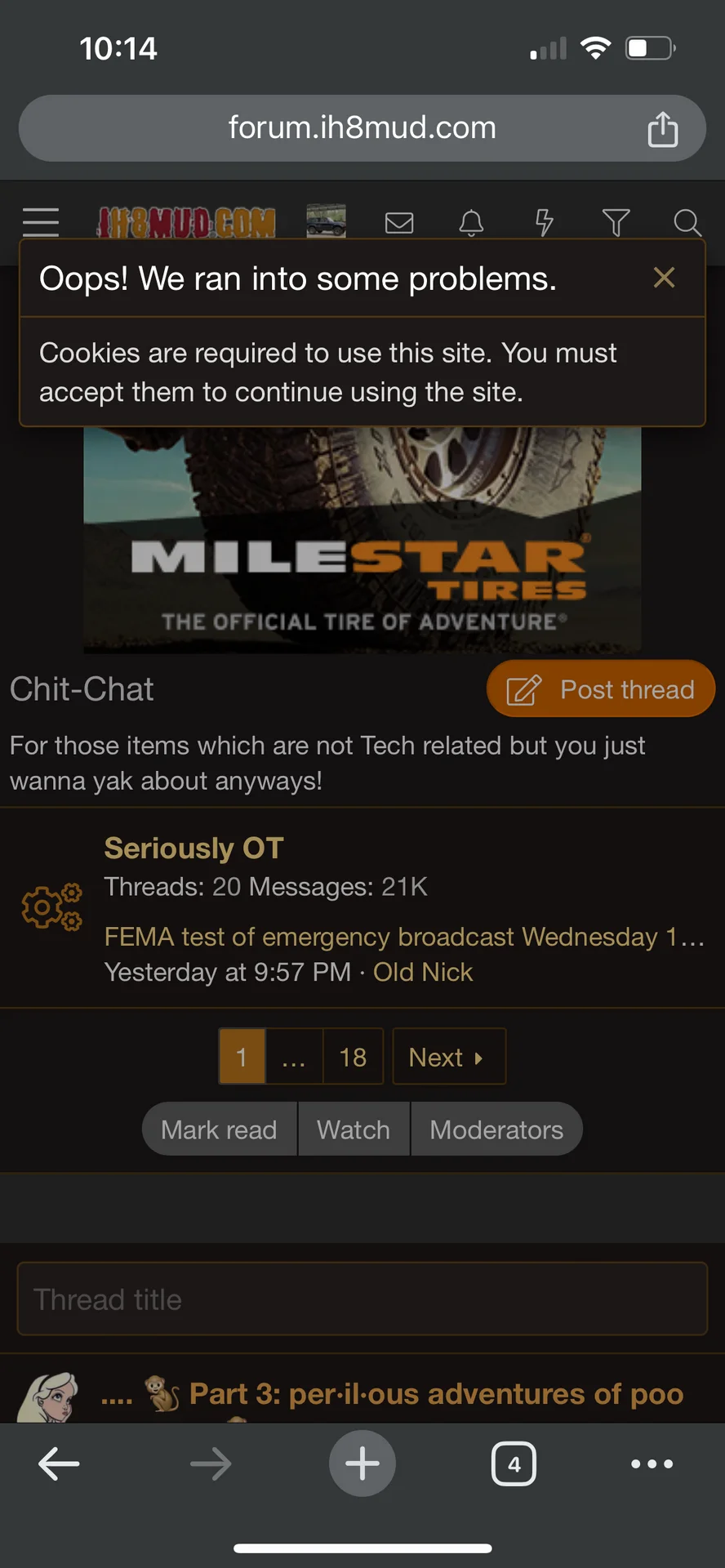Focus the Thread title field
Viewport: 725px width, 1568px height.
coord(362,1299)
